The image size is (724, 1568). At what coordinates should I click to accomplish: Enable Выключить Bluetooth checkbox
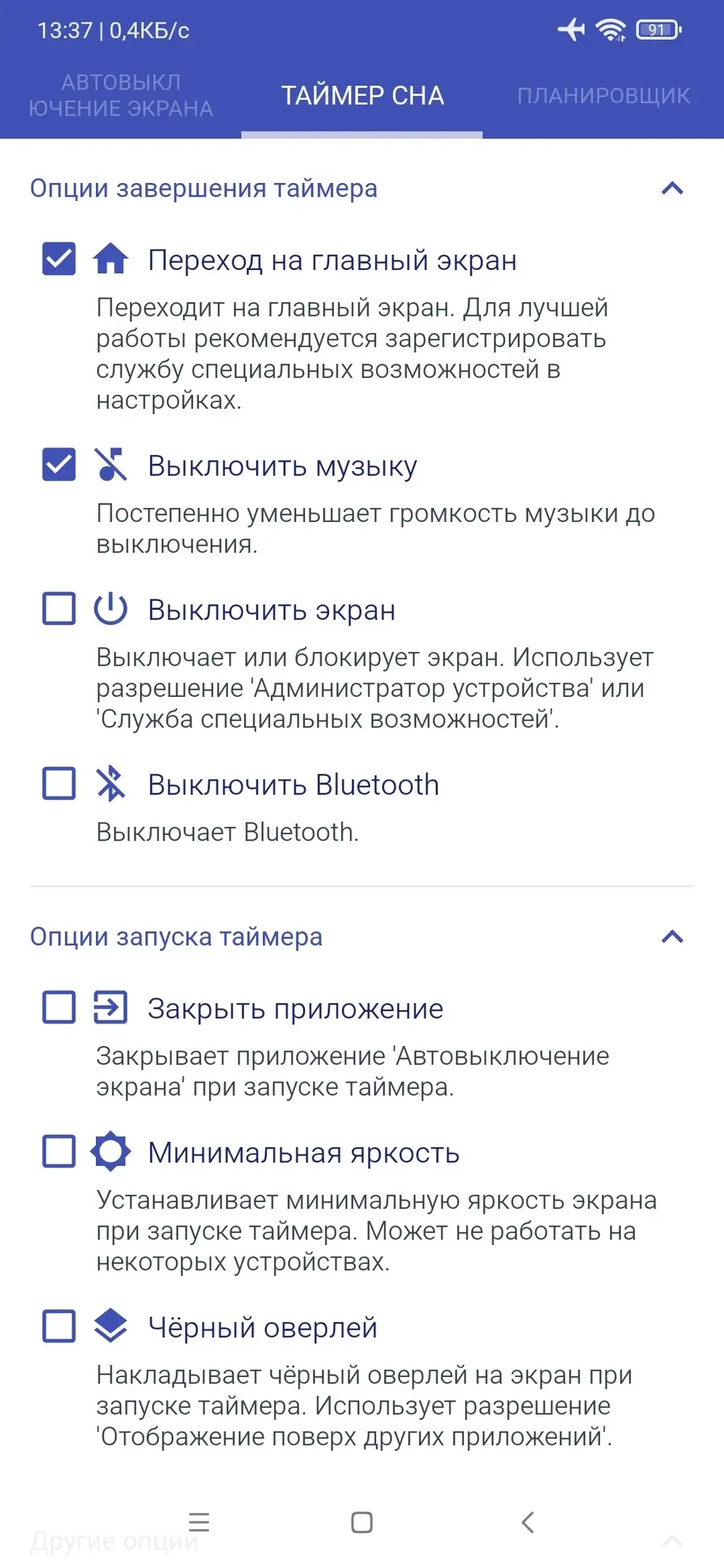(x=59, y=784)
